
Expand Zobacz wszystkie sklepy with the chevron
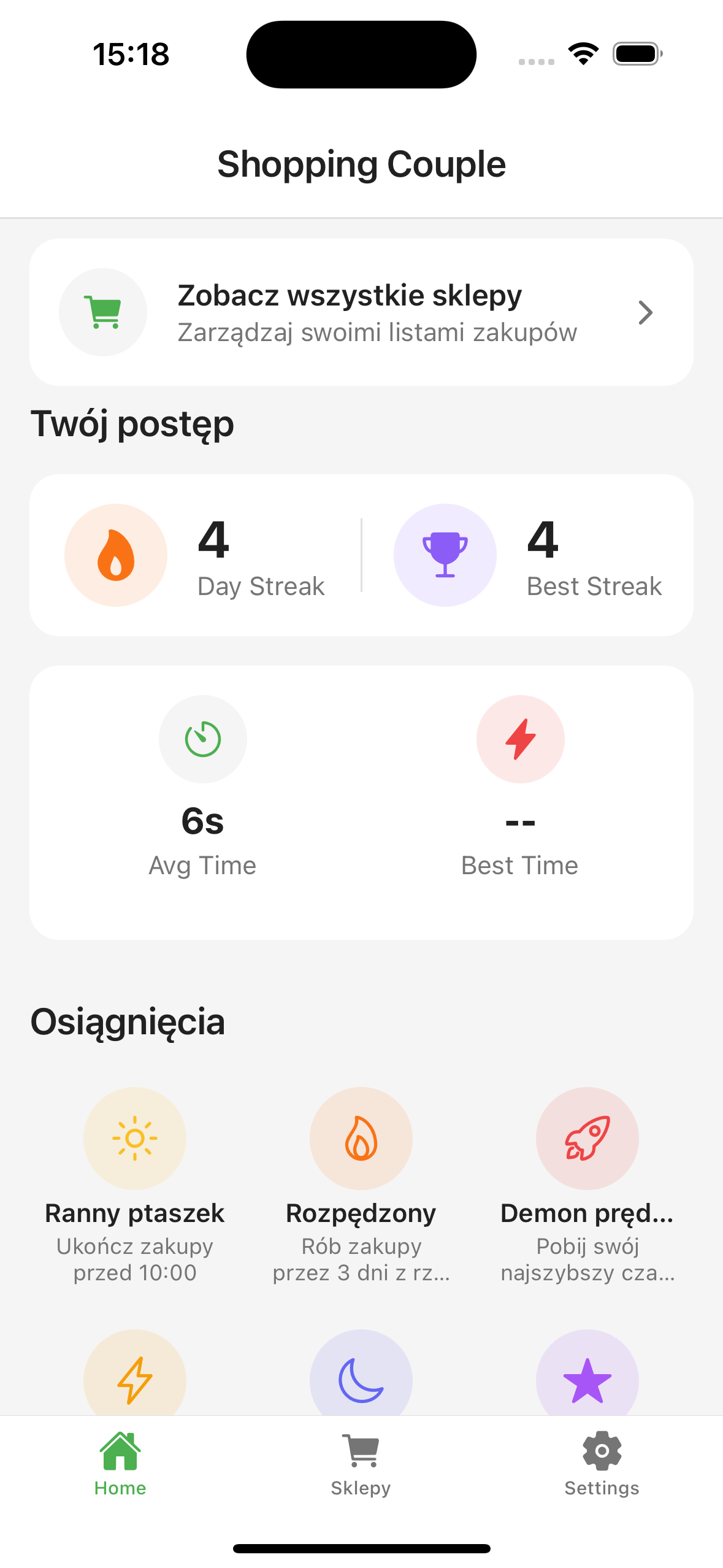645,312
